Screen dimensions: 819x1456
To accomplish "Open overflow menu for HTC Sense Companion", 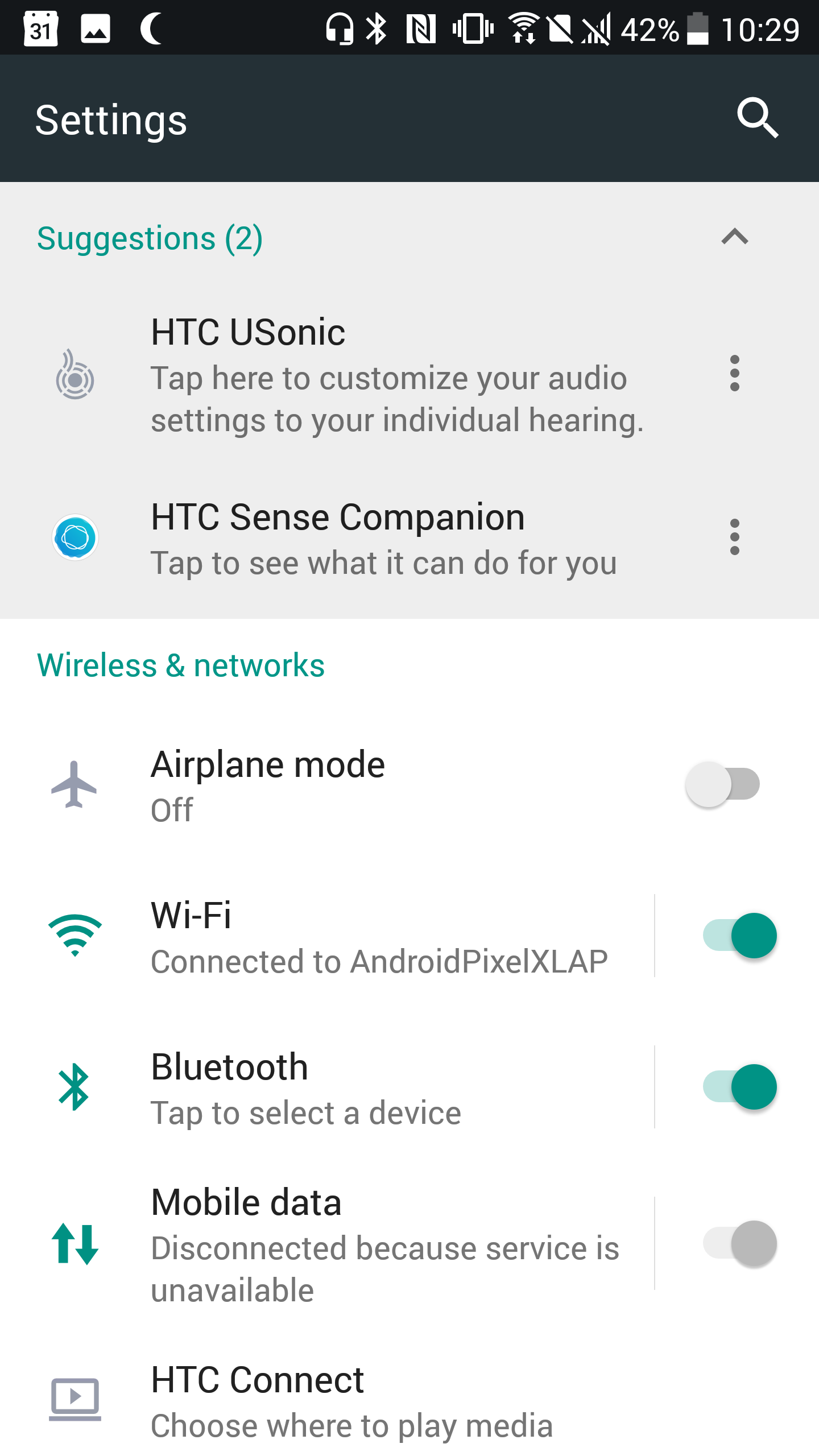I will pos(735,537).
